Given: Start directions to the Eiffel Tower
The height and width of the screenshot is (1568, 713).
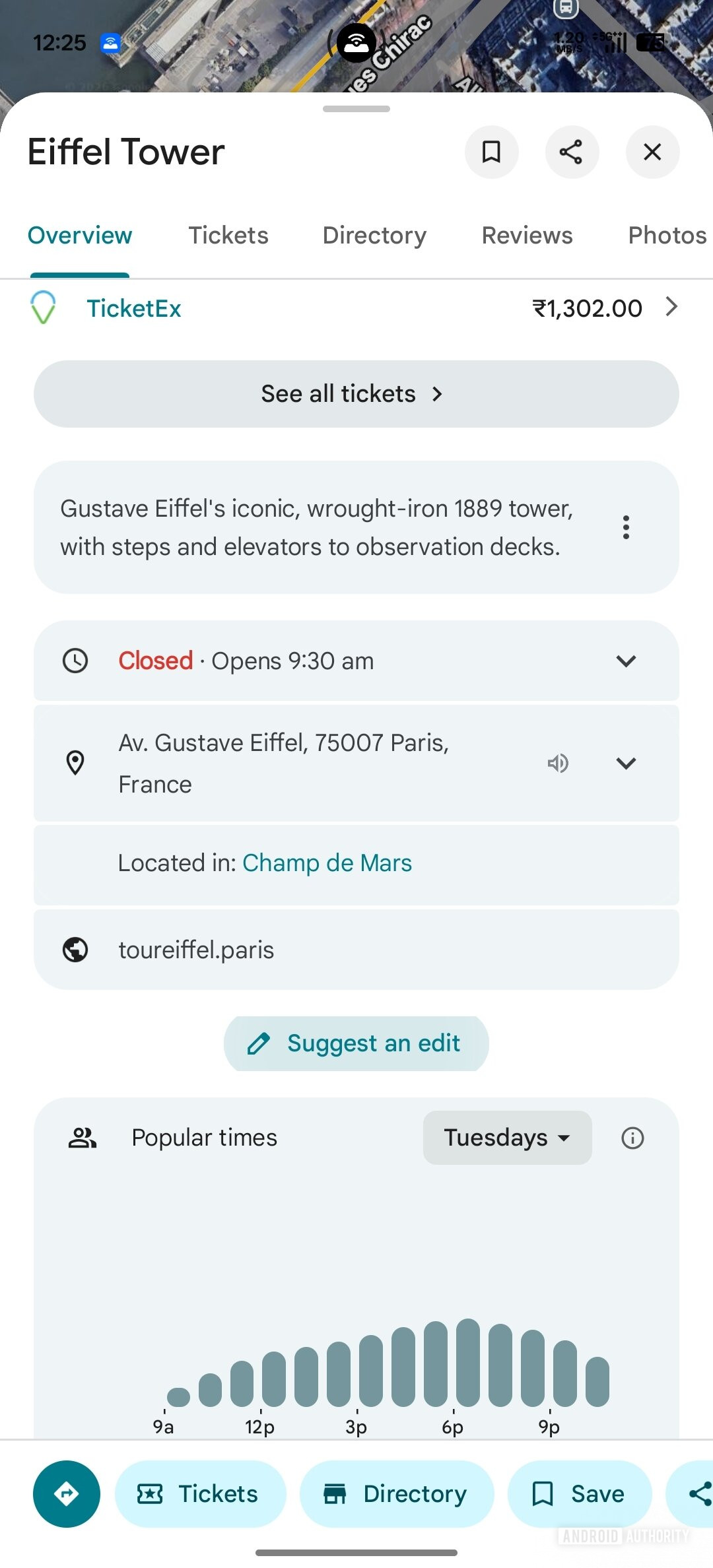Looking at the screenshot, I should (x=66, y=1493).
